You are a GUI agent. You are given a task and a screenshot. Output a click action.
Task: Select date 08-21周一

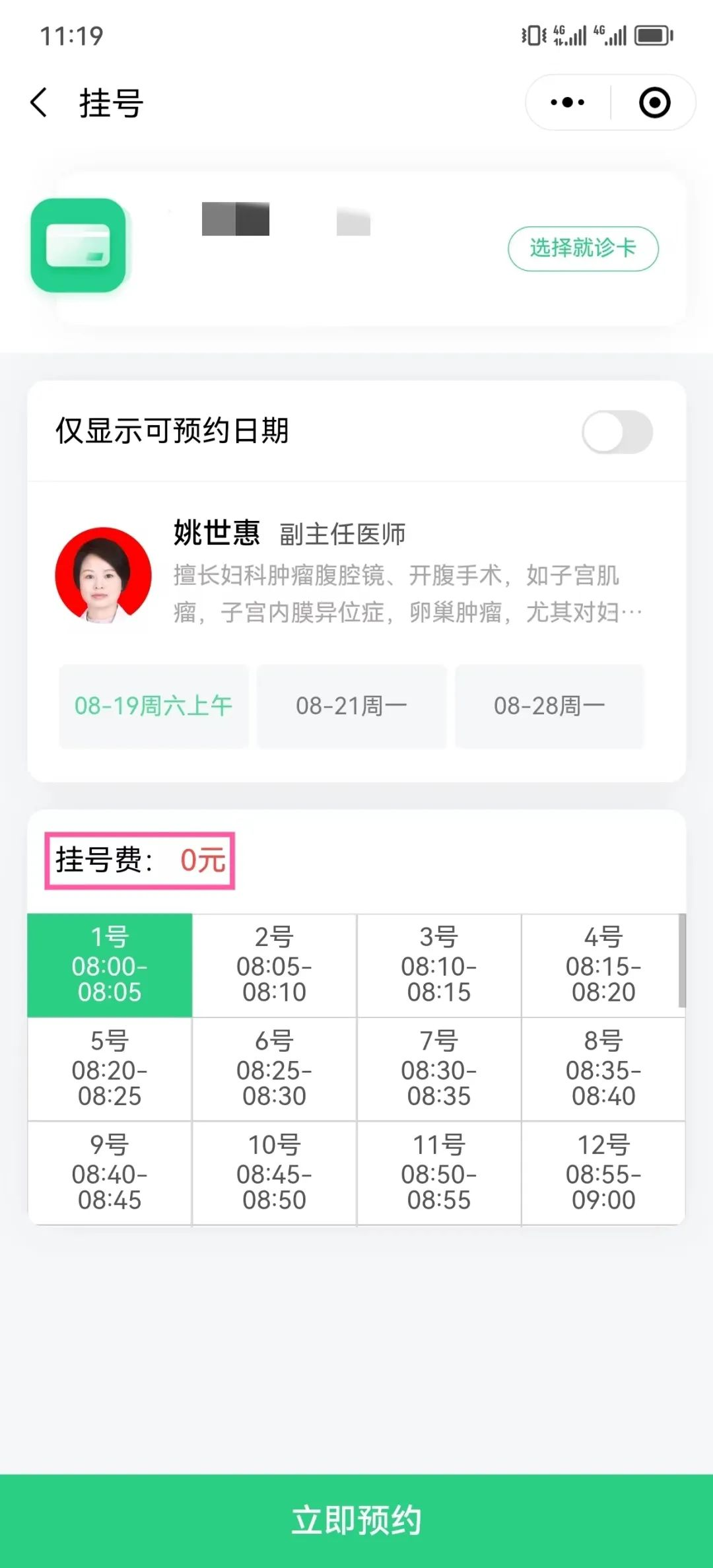click(x=351, y=706)
